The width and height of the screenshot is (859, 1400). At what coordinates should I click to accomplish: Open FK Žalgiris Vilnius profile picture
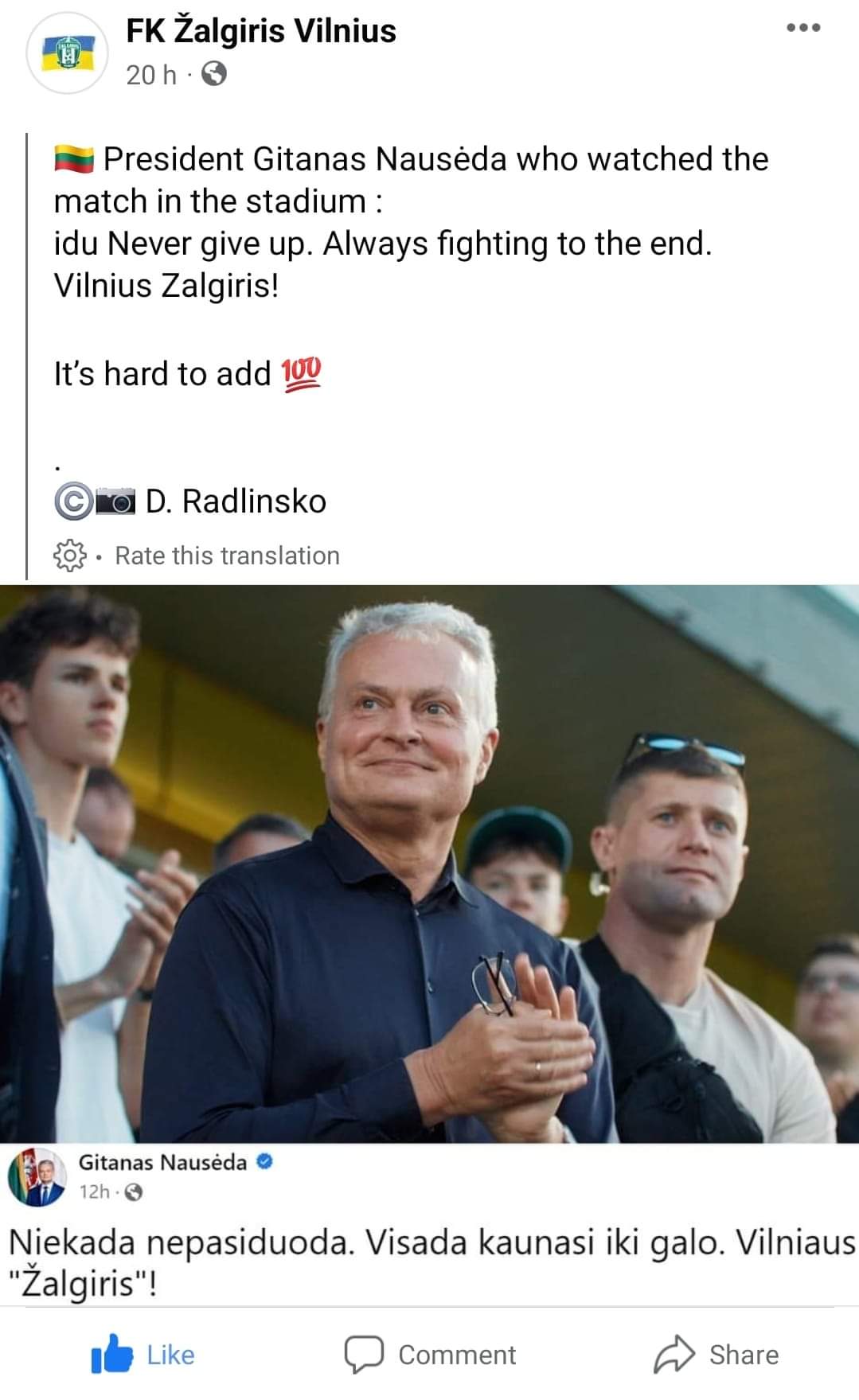(67, 53)
